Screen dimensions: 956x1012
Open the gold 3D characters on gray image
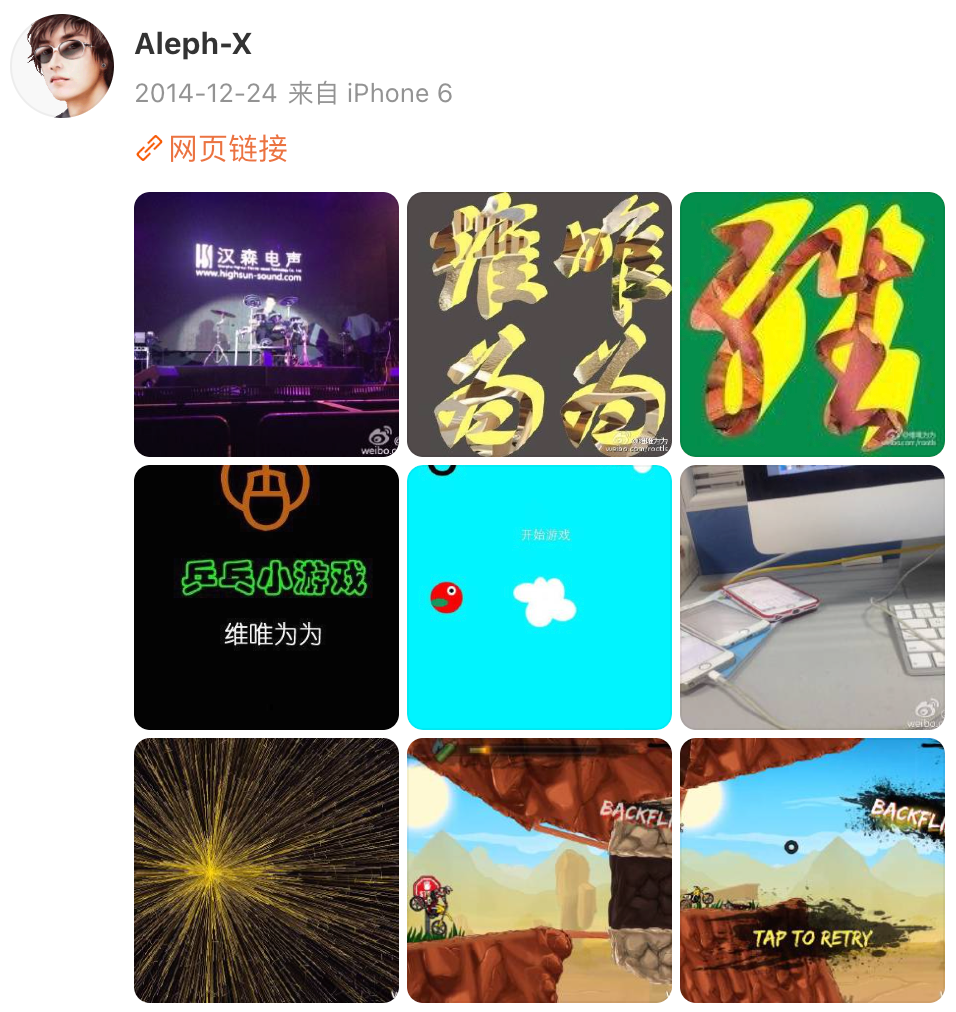point(539,324)
